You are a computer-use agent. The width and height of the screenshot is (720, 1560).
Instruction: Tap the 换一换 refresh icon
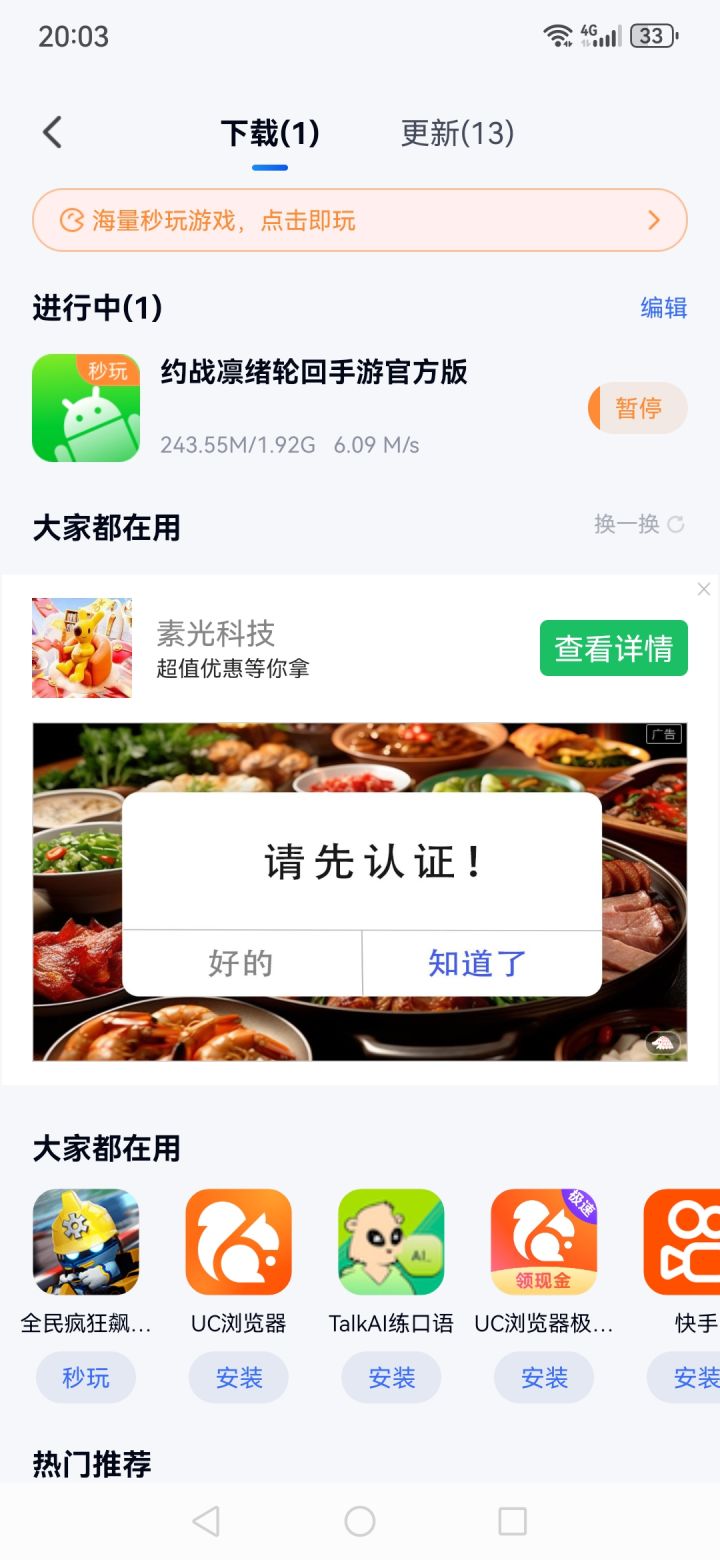pyautogui.click(x=674, y=524)
